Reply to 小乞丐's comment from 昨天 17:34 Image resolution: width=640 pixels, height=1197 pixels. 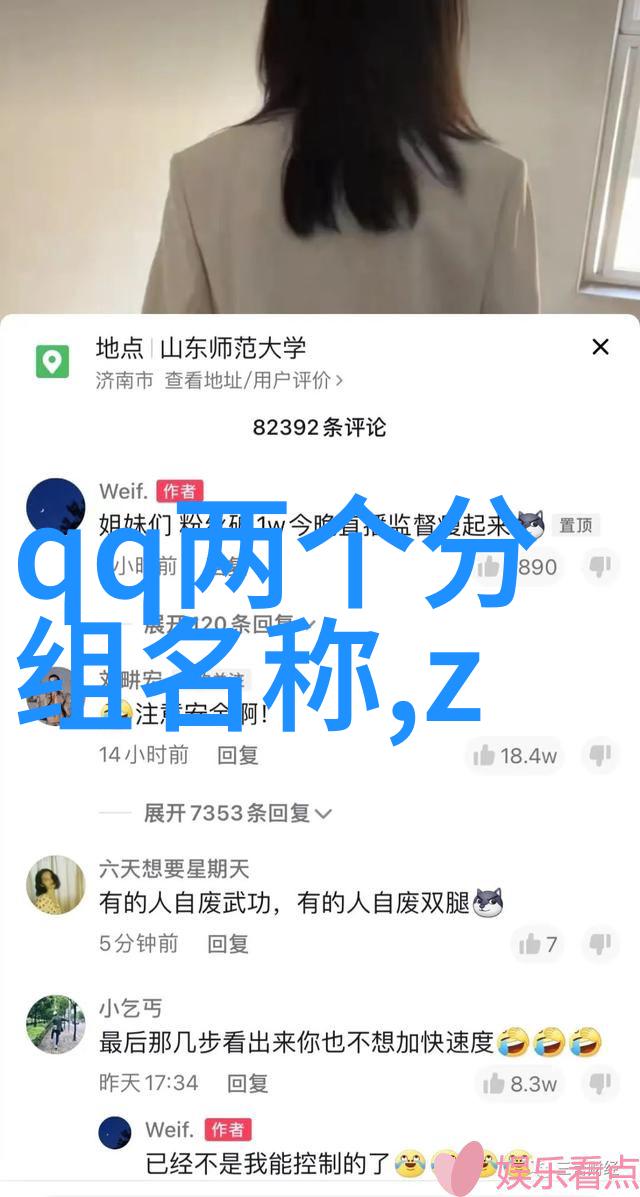point(247,1083)
